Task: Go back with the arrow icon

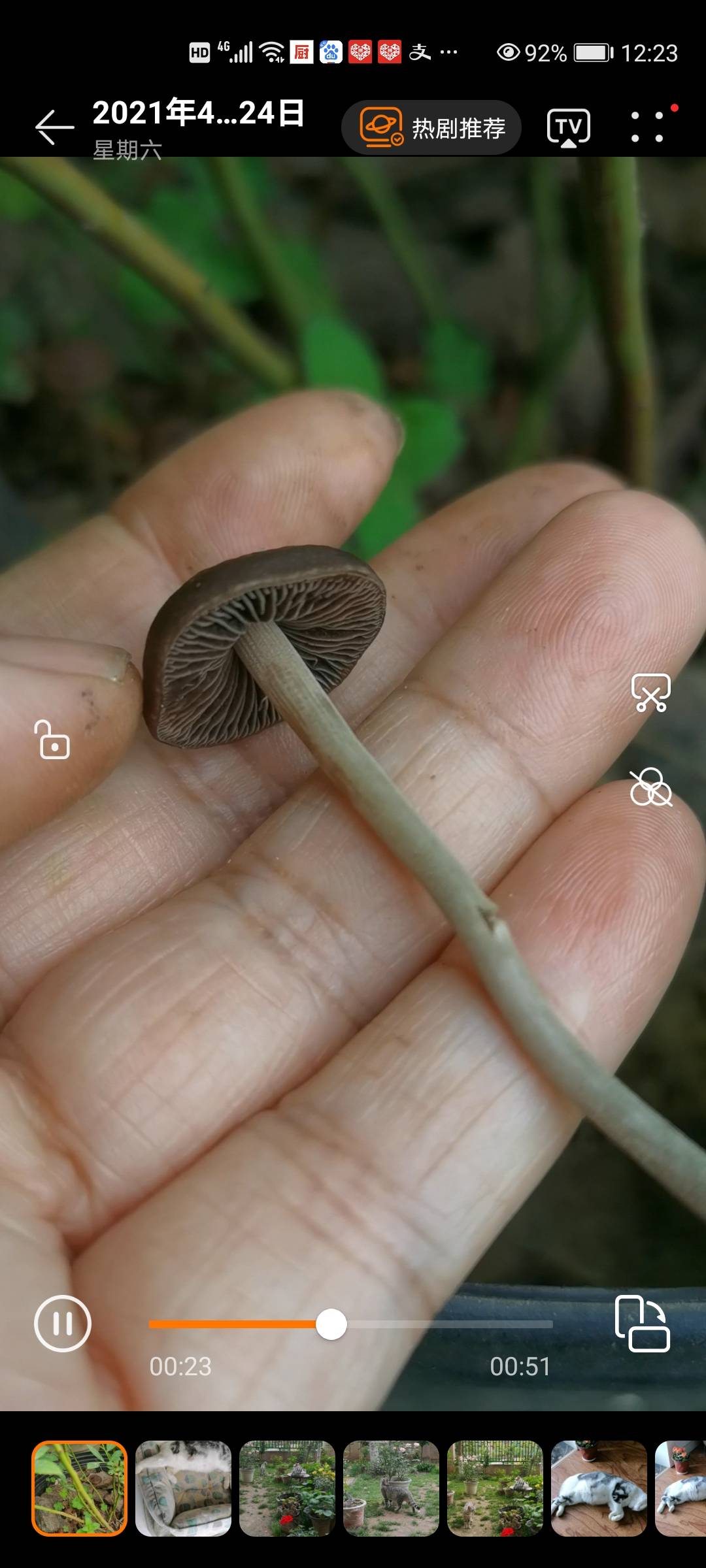Action: click(55, 127)
